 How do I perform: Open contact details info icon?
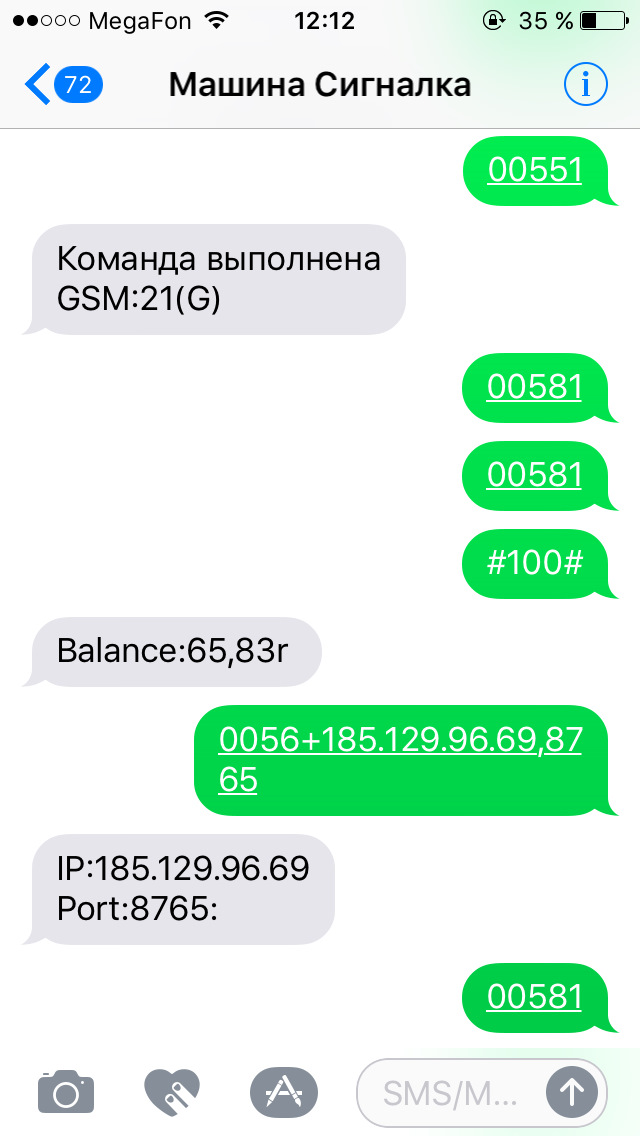click(585, 85)
